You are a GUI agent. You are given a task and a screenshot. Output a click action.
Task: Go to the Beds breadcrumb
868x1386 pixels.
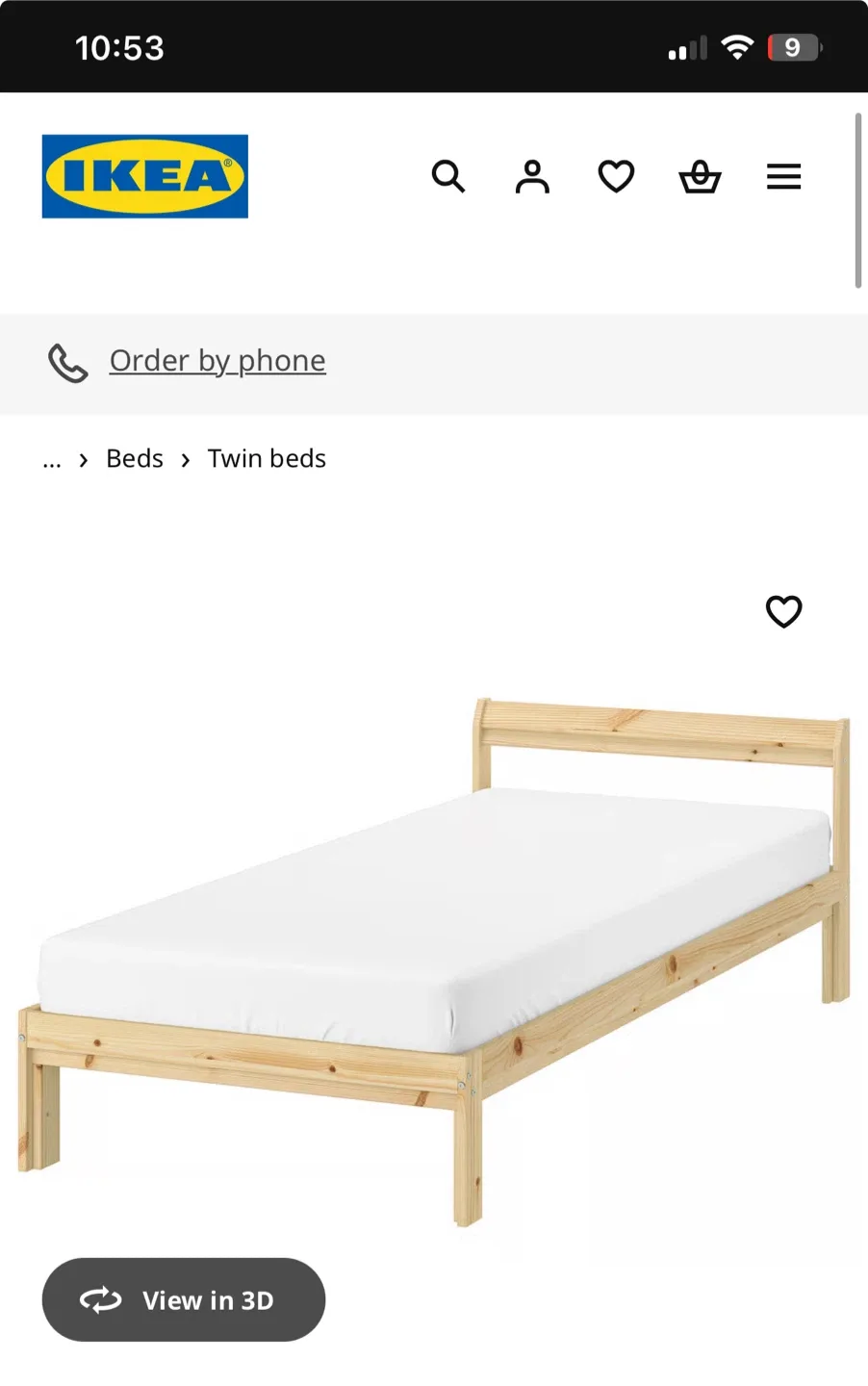(135, 459)
